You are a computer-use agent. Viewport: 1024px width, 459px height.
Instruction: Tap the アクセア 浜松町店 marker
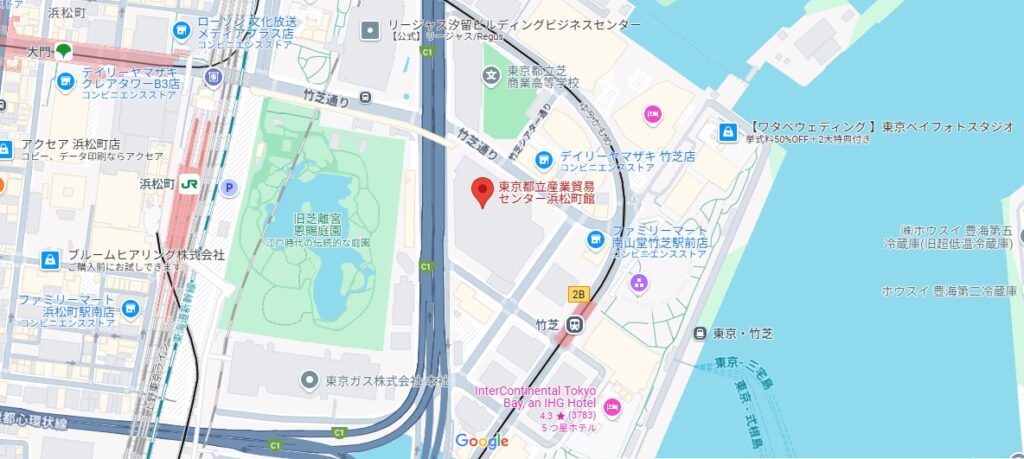coord(4,149)
